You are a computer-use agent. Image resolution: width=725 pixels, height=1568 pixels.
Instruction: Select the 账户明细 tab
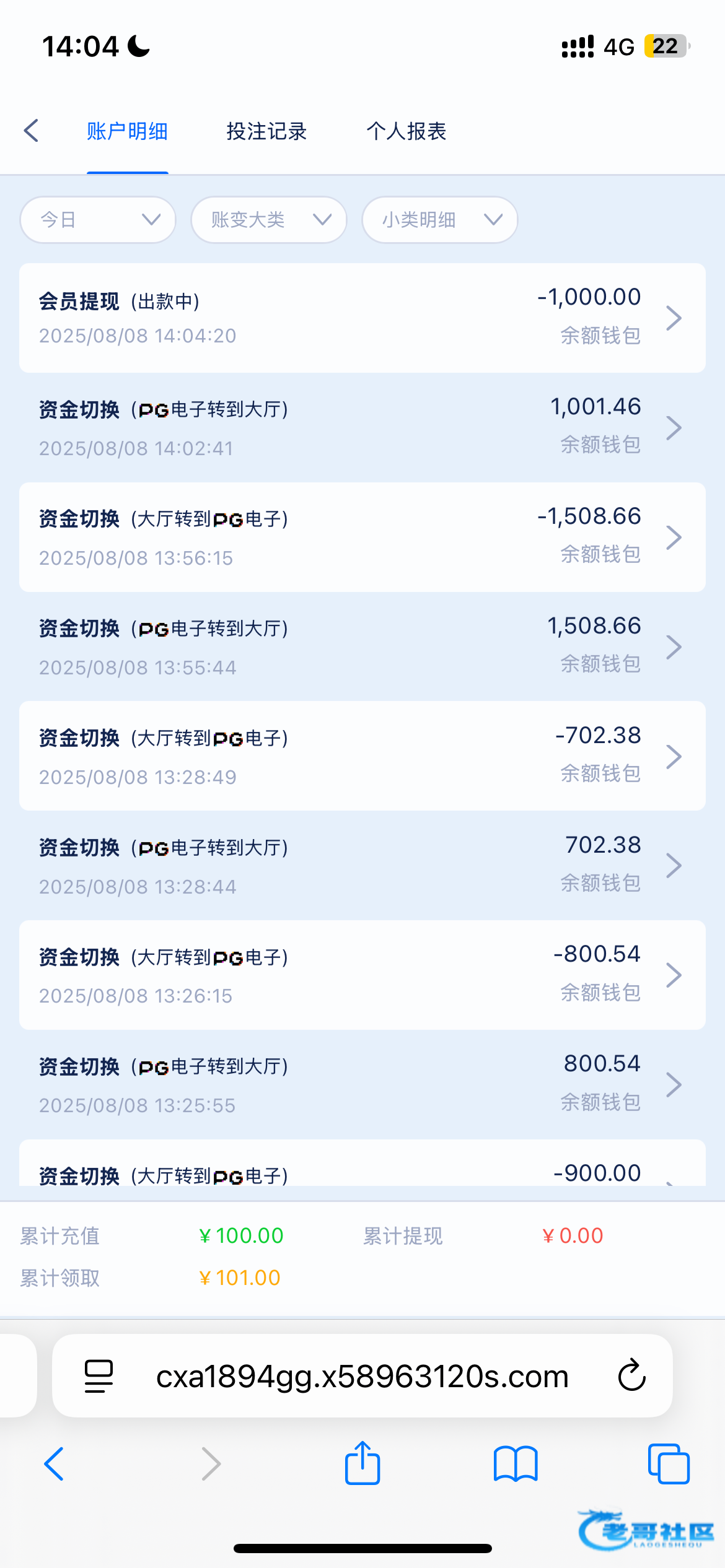pyautogui.click(x=127, y=131)
